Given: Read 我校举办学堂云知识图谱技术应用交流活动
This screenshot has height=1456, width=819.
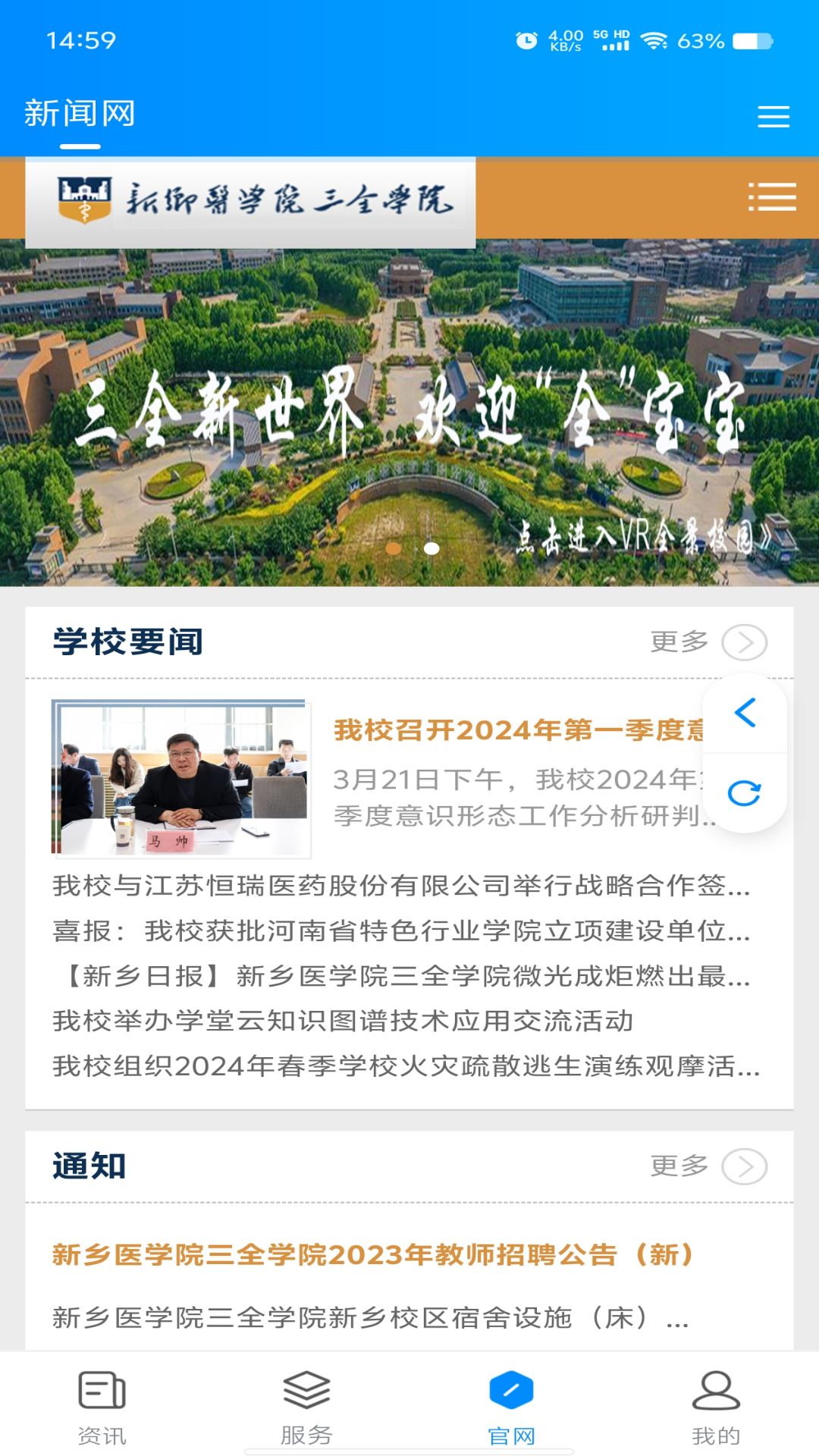Looking at the screenshot, I should tap(343, 1021).
